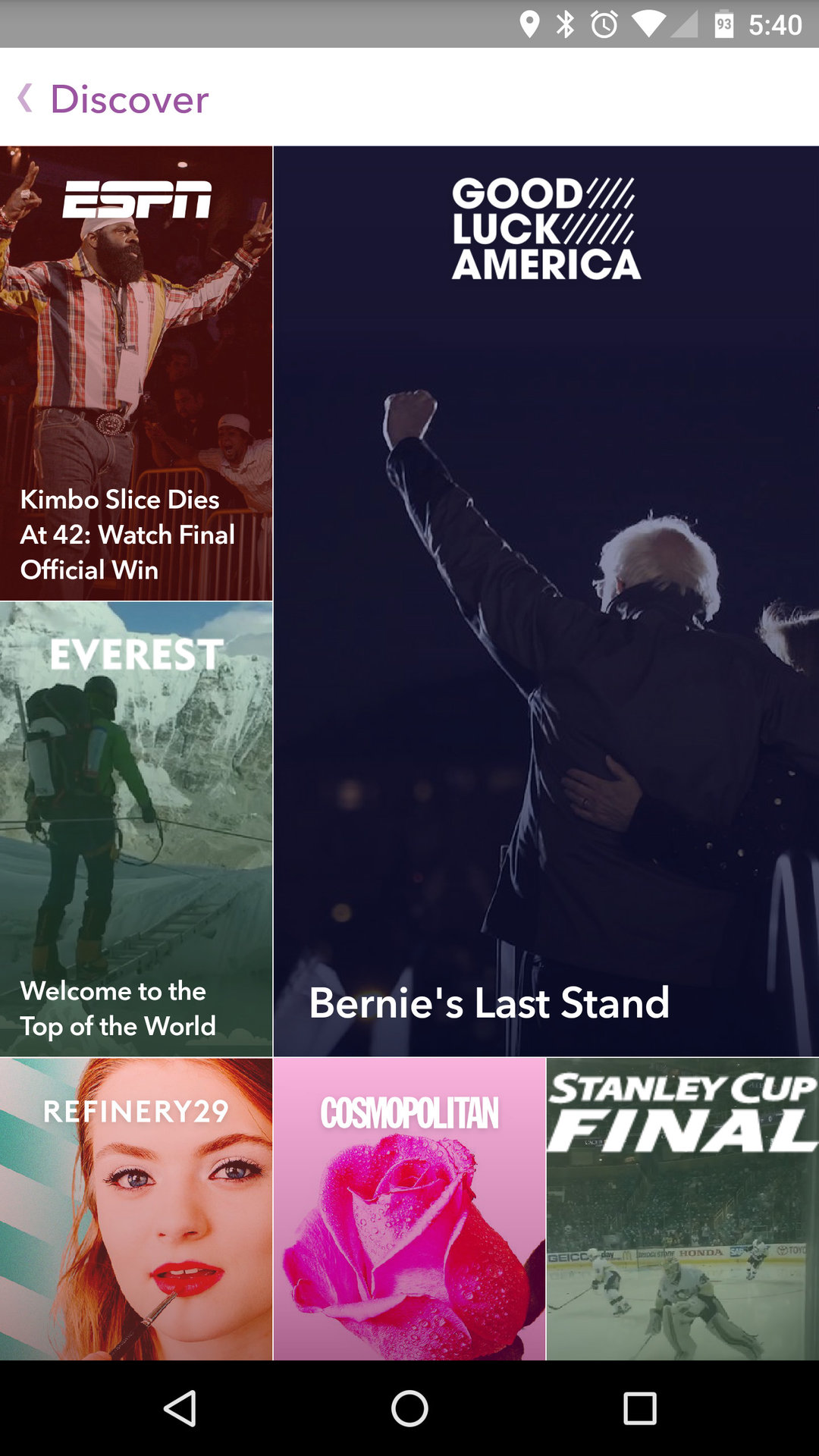
Task: Open the recent apps overview
Action: coord(639,1409)
